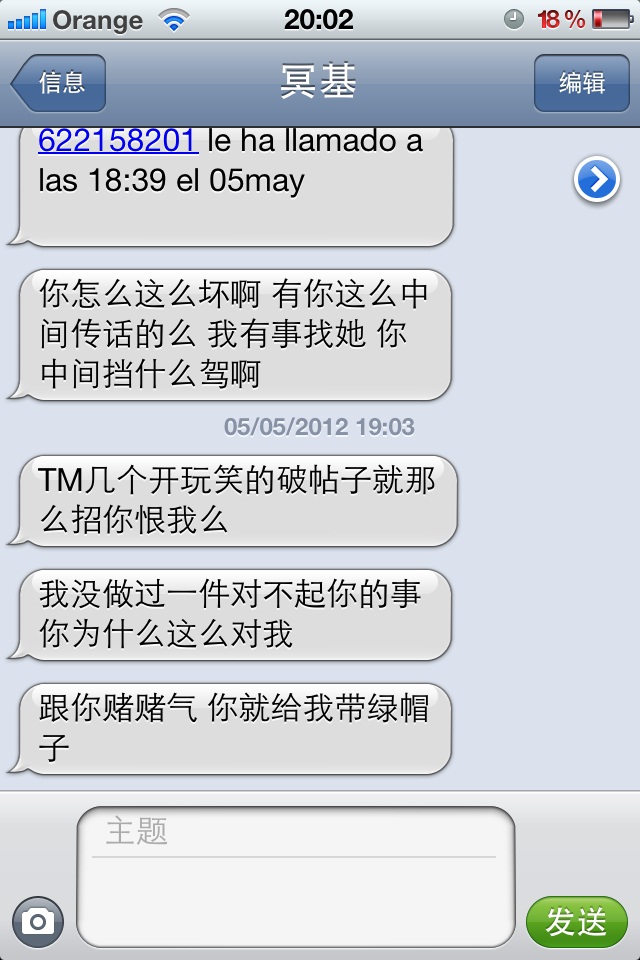Go back to 信息 message list
The height and width of the screenshot is (960, 640).
(x=59, y=83)
